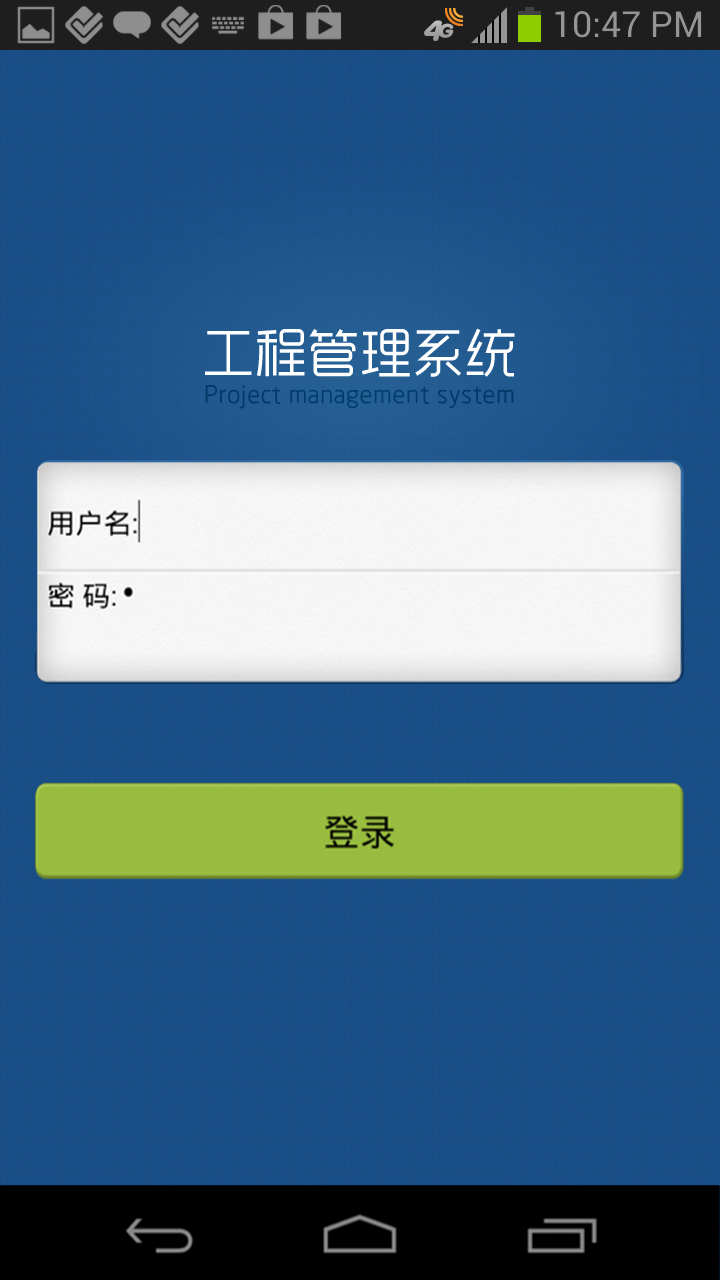The height and width of the screenshot is (1280, 720).
Task: Go back with the system back button
Action: 159,1235
